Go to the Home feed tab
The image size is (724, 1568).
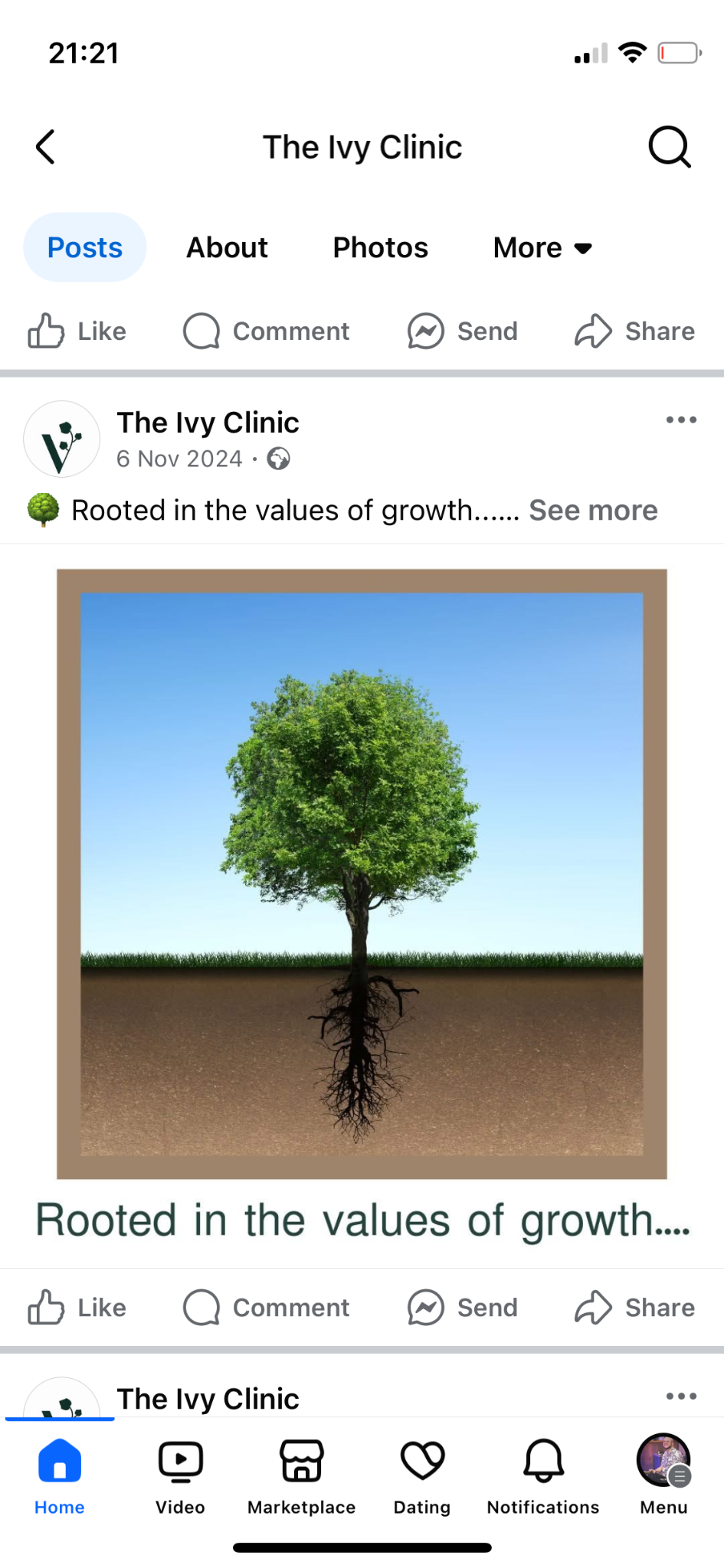[x=60, y=1475]
